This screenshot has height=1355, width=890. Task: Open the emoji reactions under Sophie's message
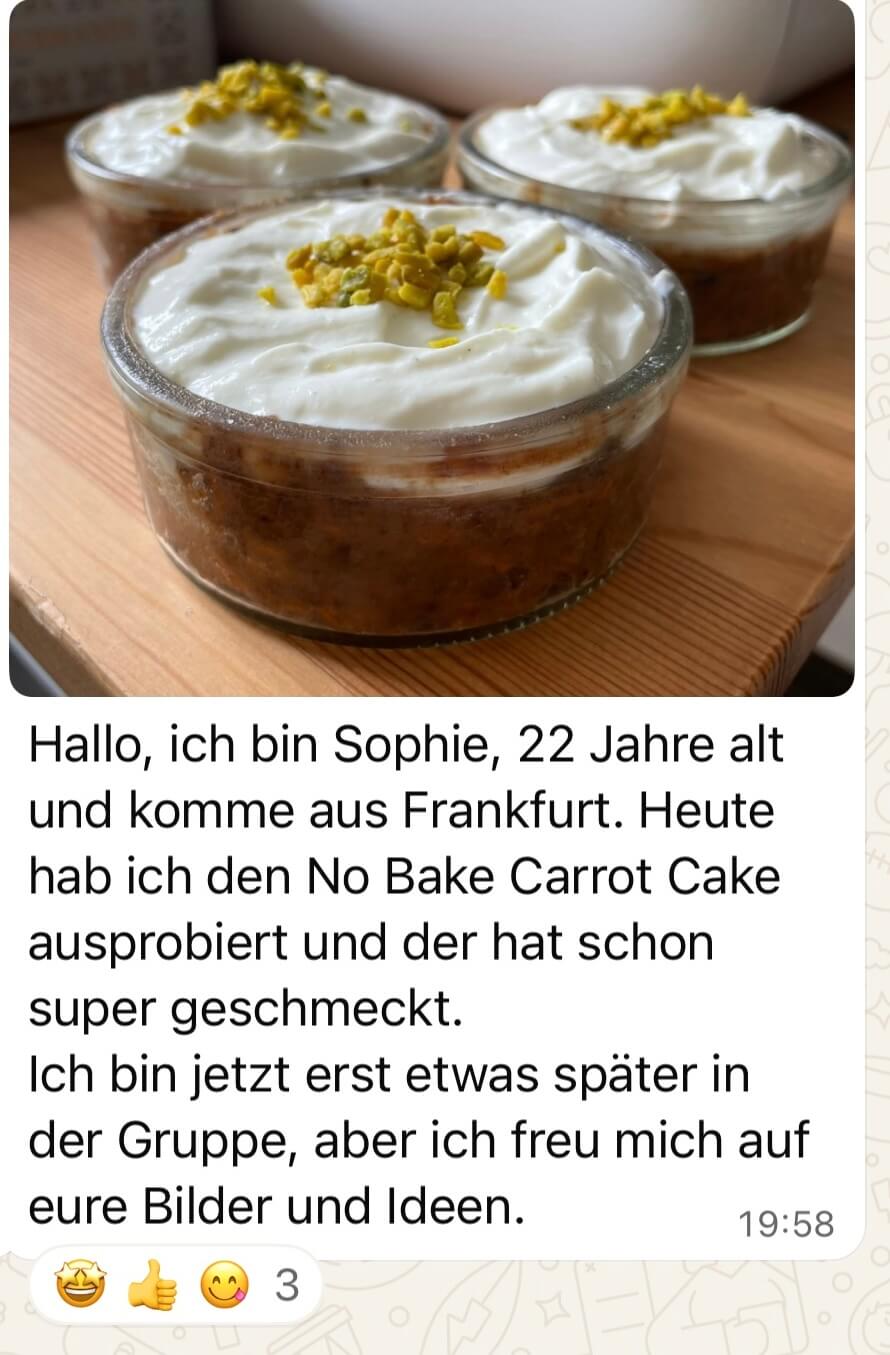[176, 1285]
